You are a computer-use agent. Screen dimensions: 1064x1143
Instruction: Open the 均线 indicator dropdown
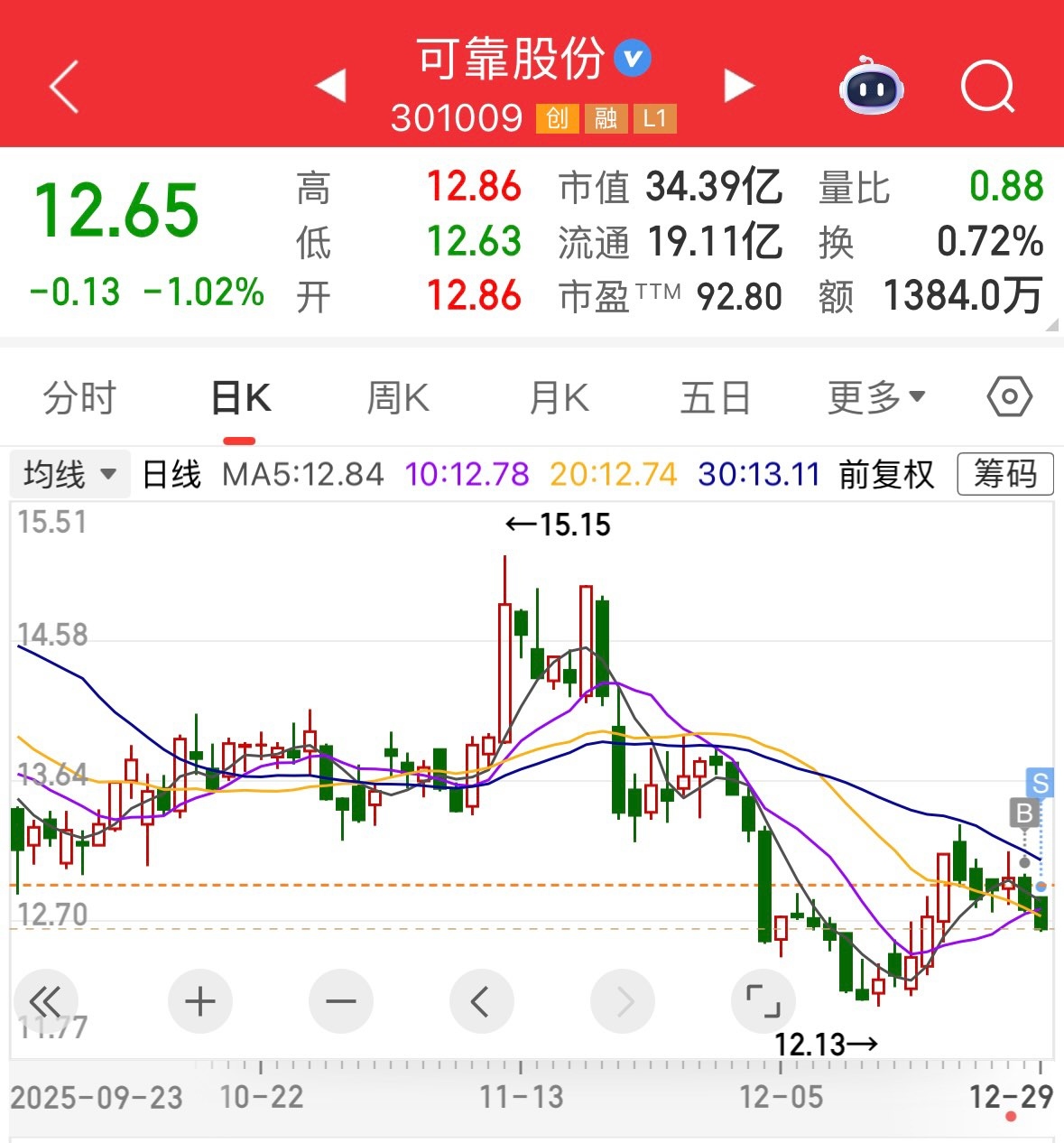click(x=69, y=474)
